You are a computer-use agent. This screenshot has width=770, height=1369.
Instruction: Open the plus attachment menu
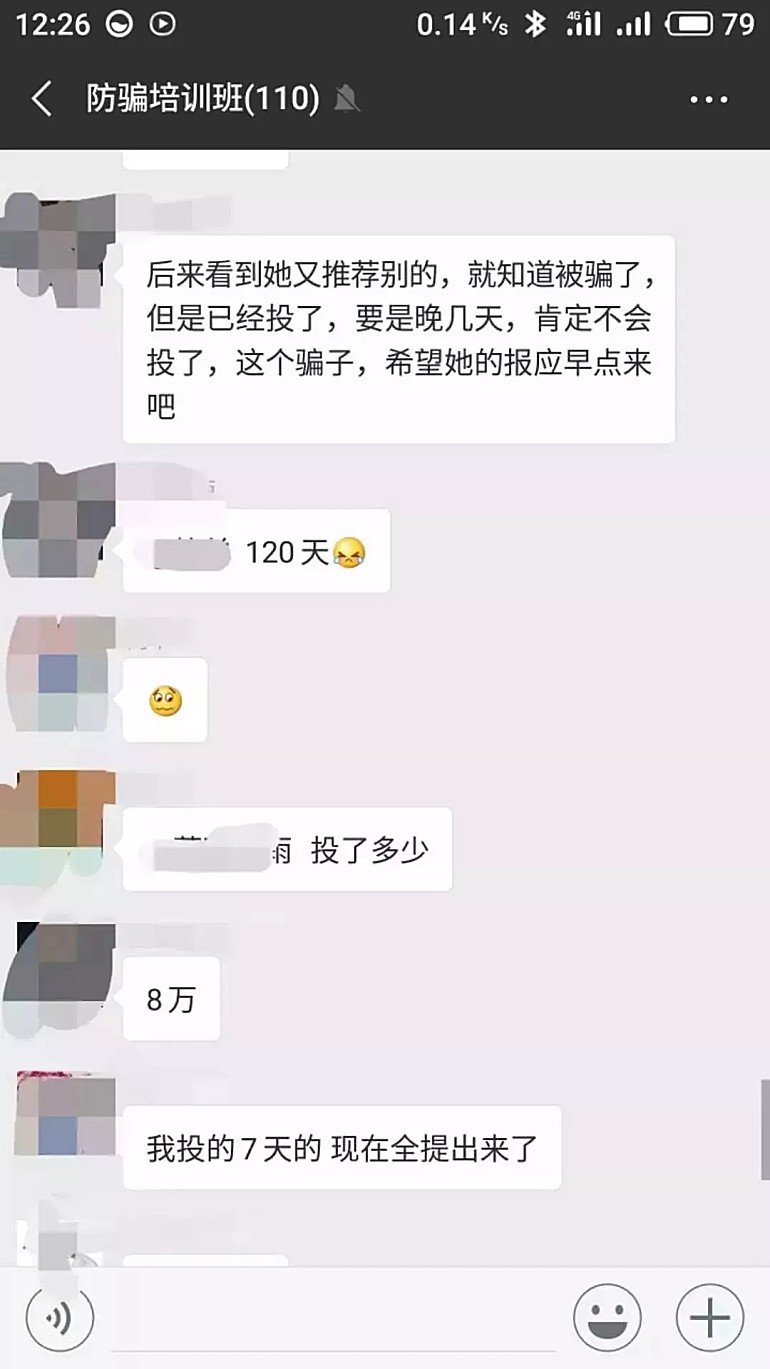[710, 1318]
